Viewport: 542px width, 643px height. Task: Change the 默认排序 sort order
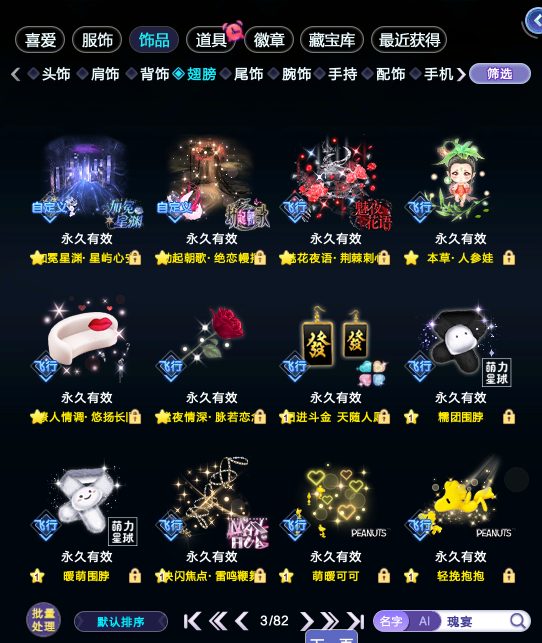(x=121, y=622)
